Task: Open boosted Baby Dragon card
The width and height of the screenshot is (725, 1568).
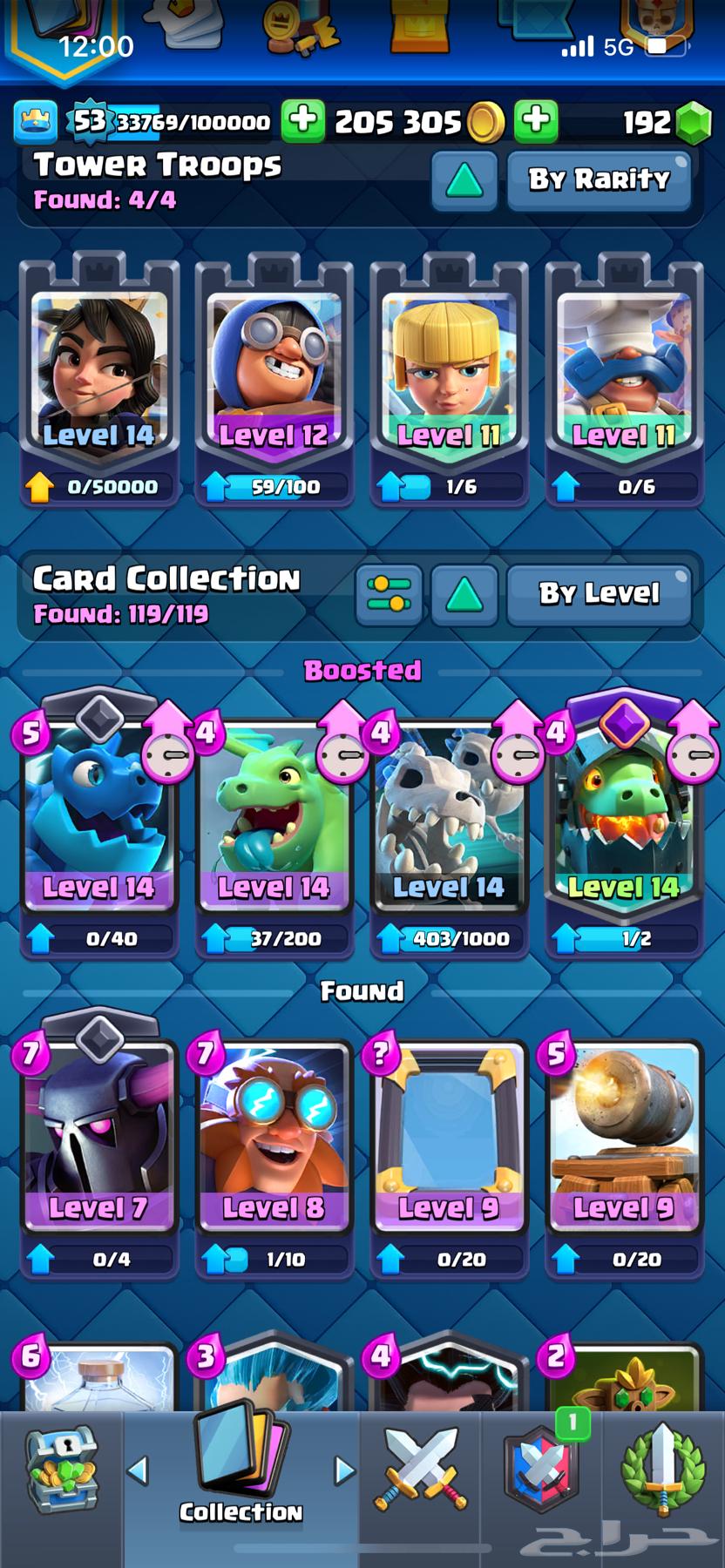Action: click(x=274, y=819)
